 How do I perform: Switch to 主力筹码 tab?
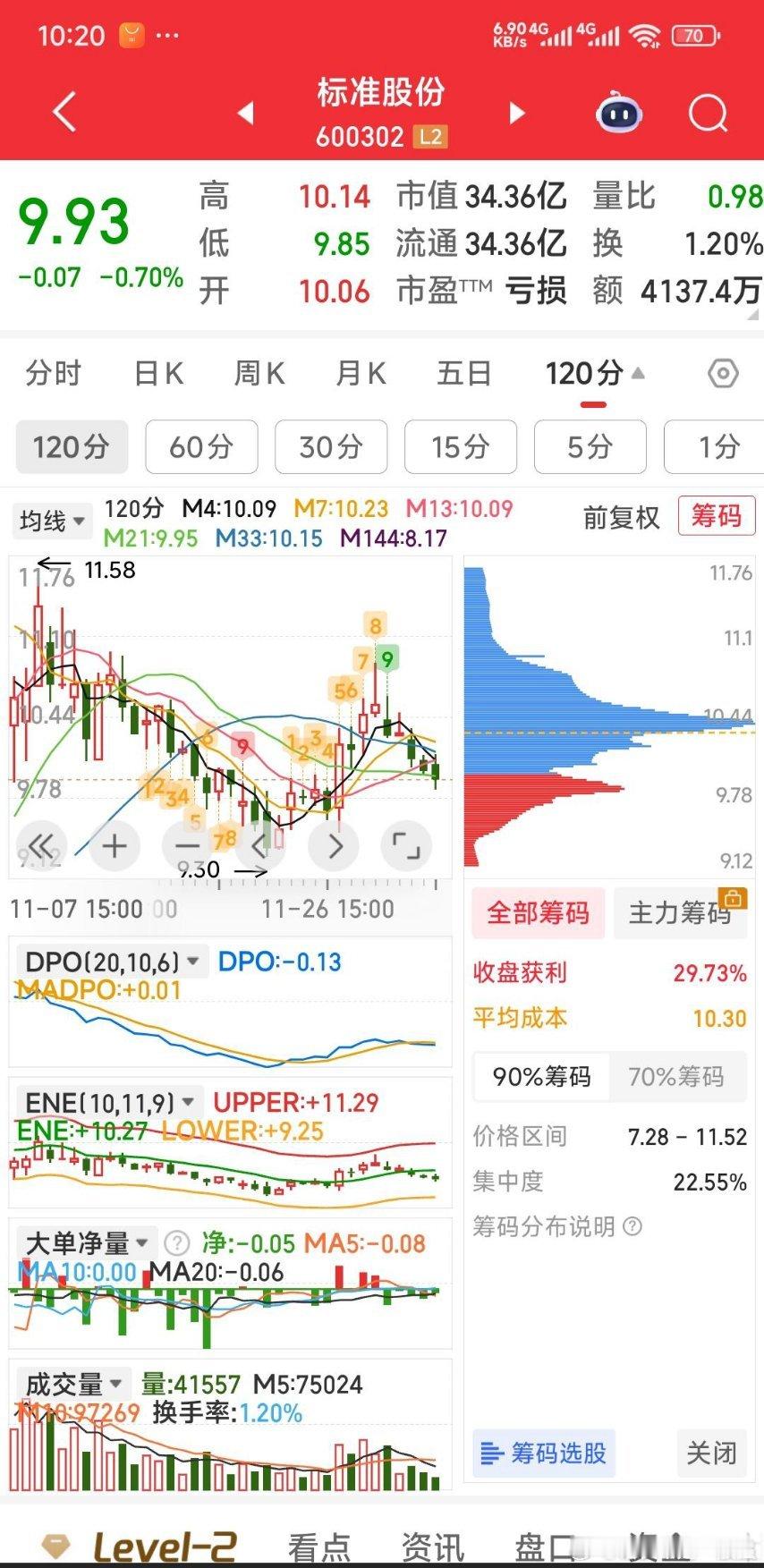coord(680,913)
